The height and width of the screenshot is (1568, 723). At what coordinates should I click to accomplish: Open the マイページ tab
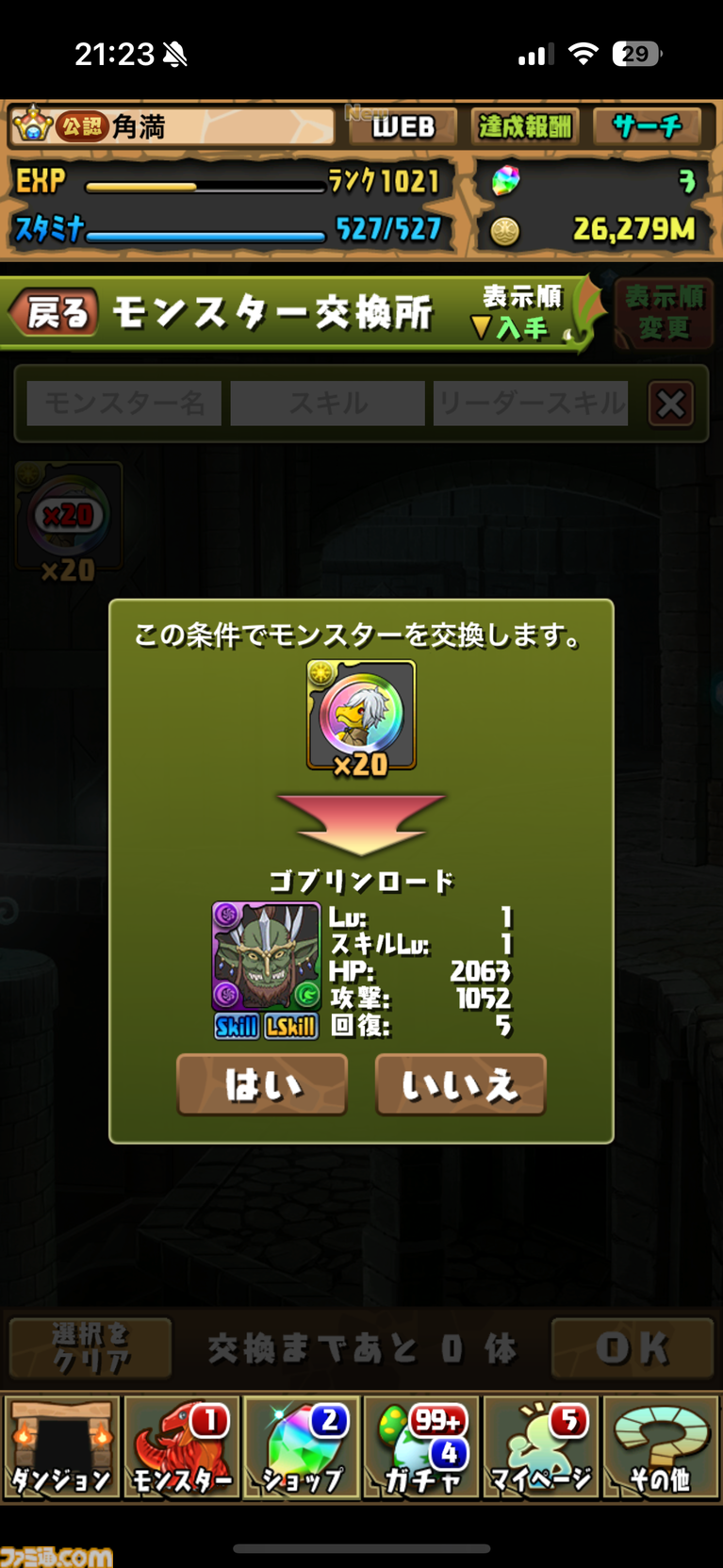(541, 1448)
